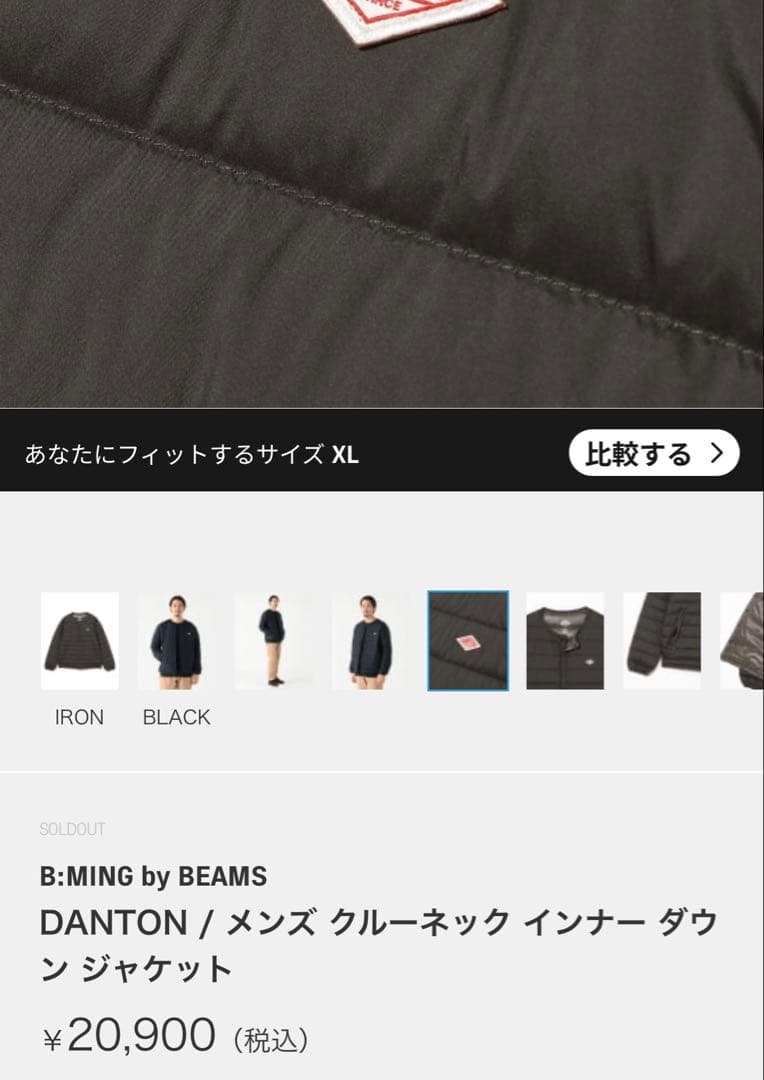The width and height of the screenshot is (764, 1080).
Task: Open the DANTON down jacket product title
Action: (382, 946)
